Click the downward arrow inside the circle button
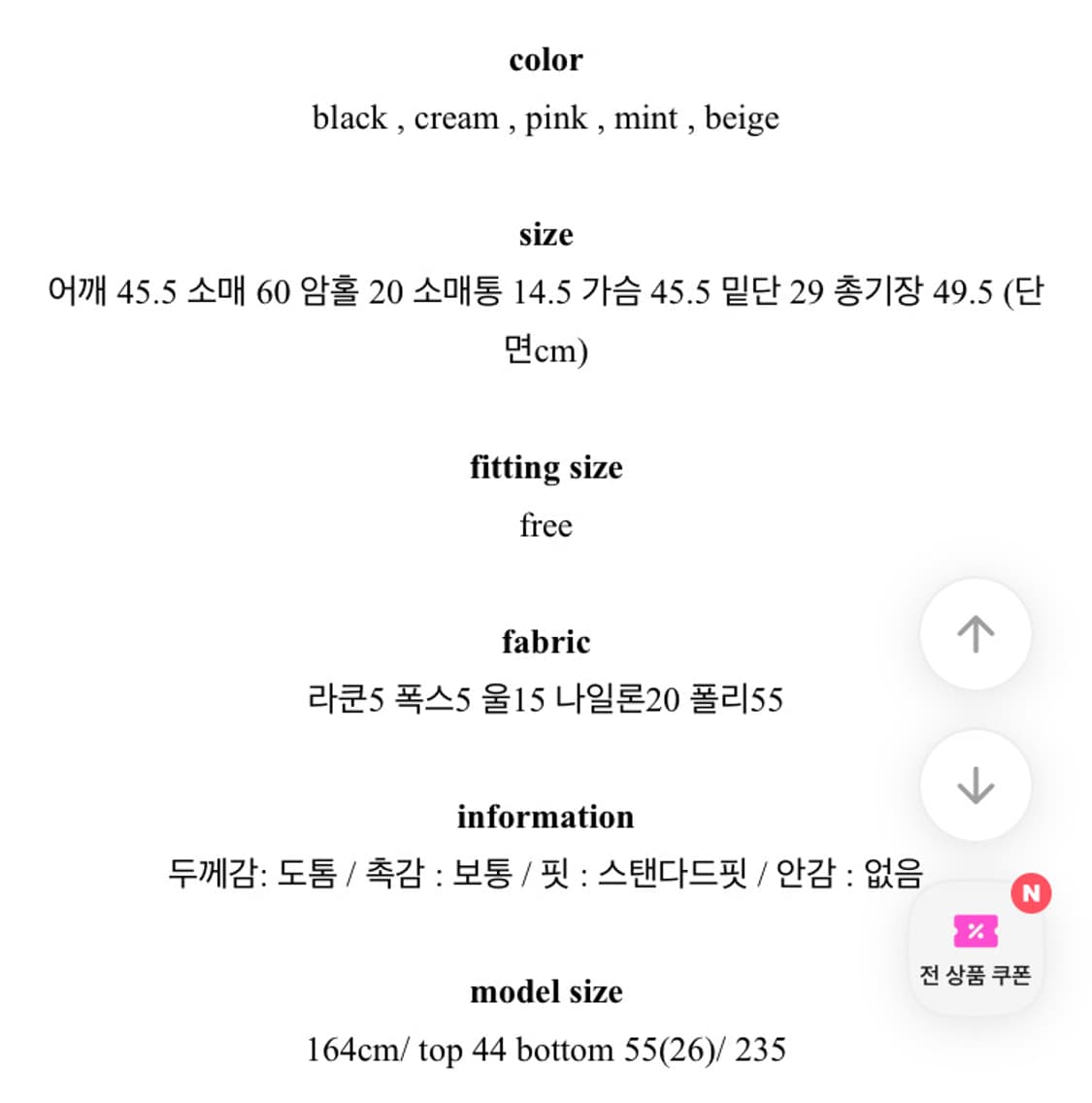This screenshot has height=1103, width=1092. coord(975,786)
